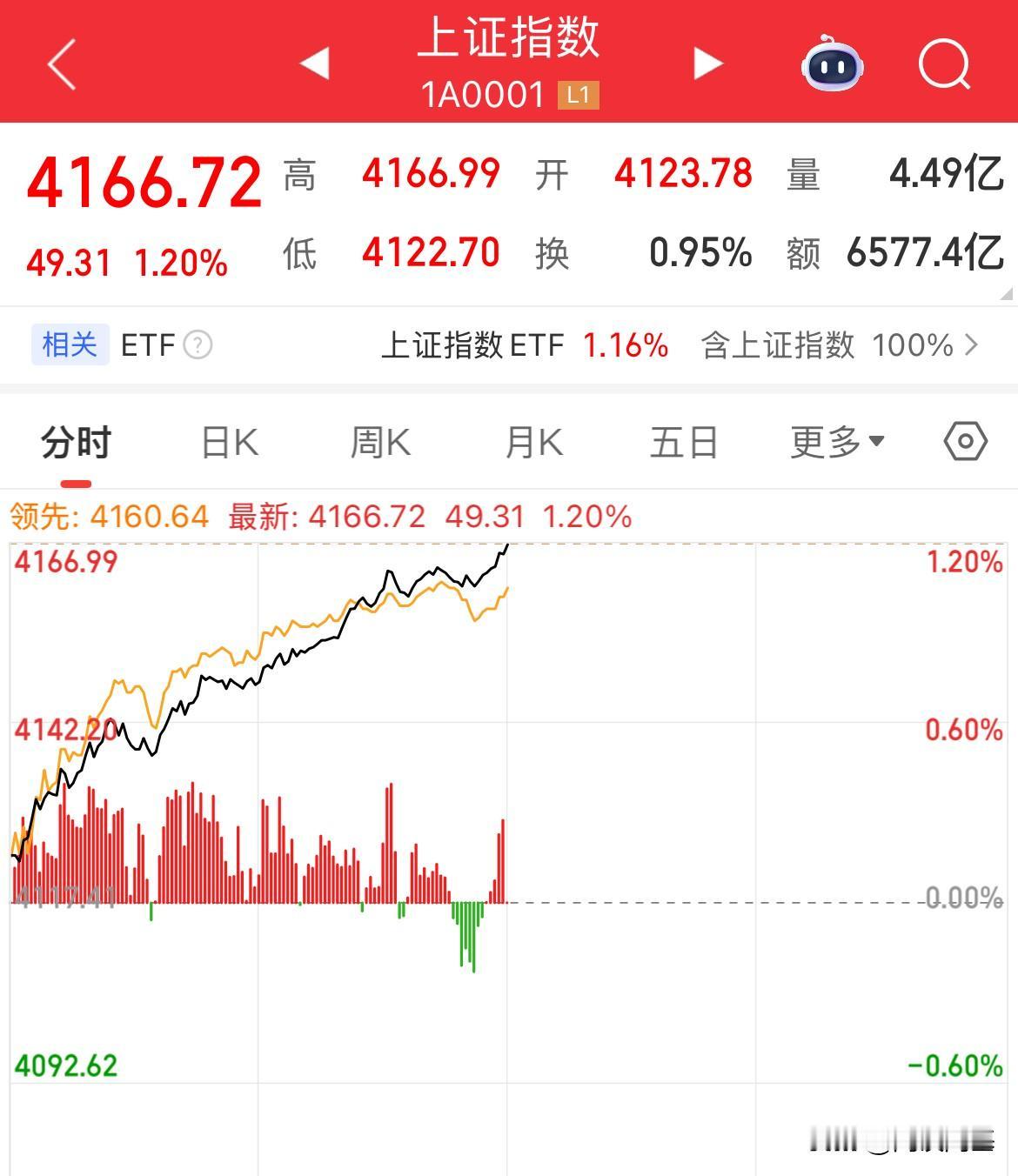Switch to previous stock with left arrow
This screenshot has height=1176, width=1018.
click(314, 63)
